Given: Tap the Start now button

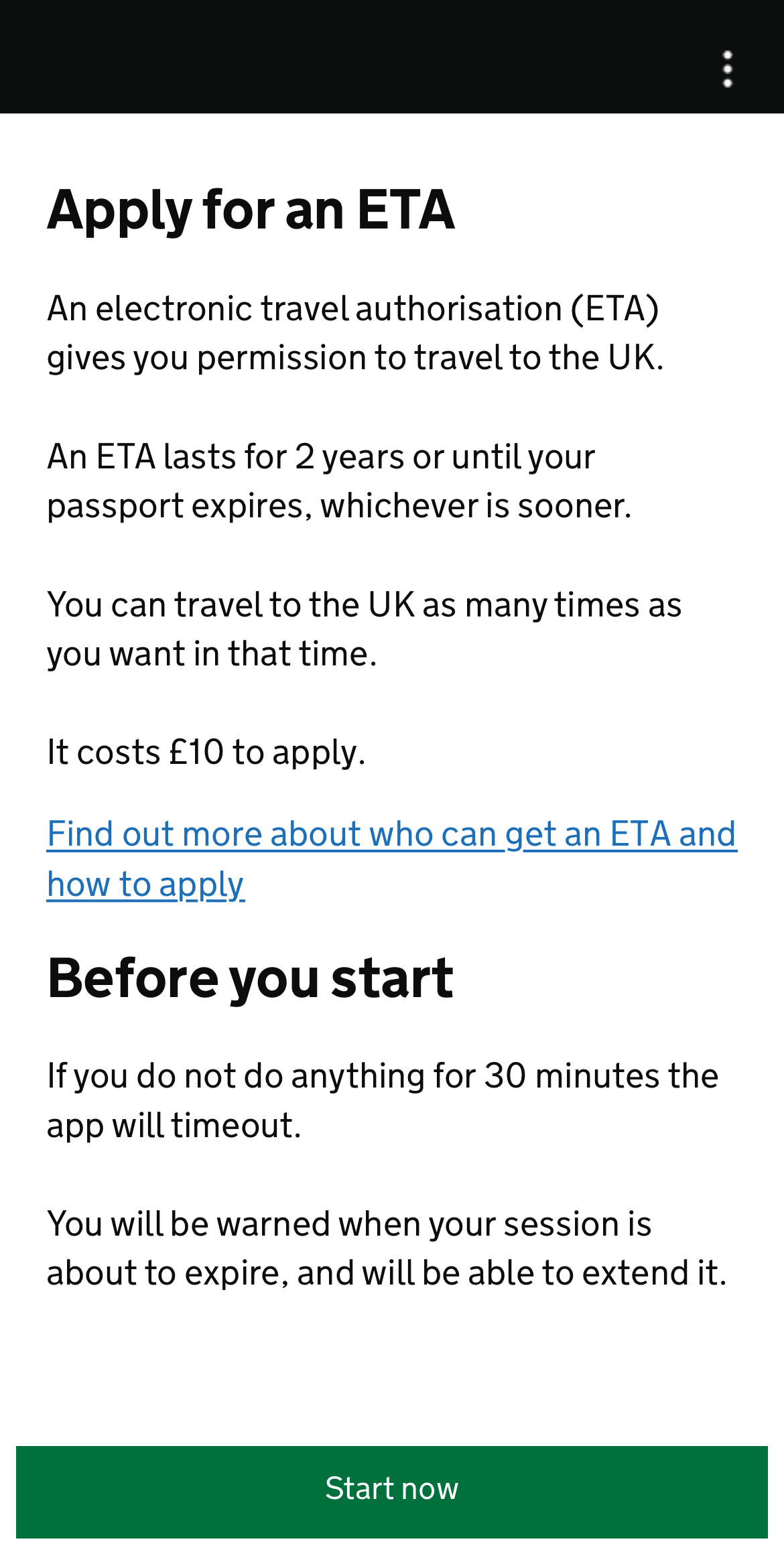Looking at the screenshot, I should pos(391,1492).
